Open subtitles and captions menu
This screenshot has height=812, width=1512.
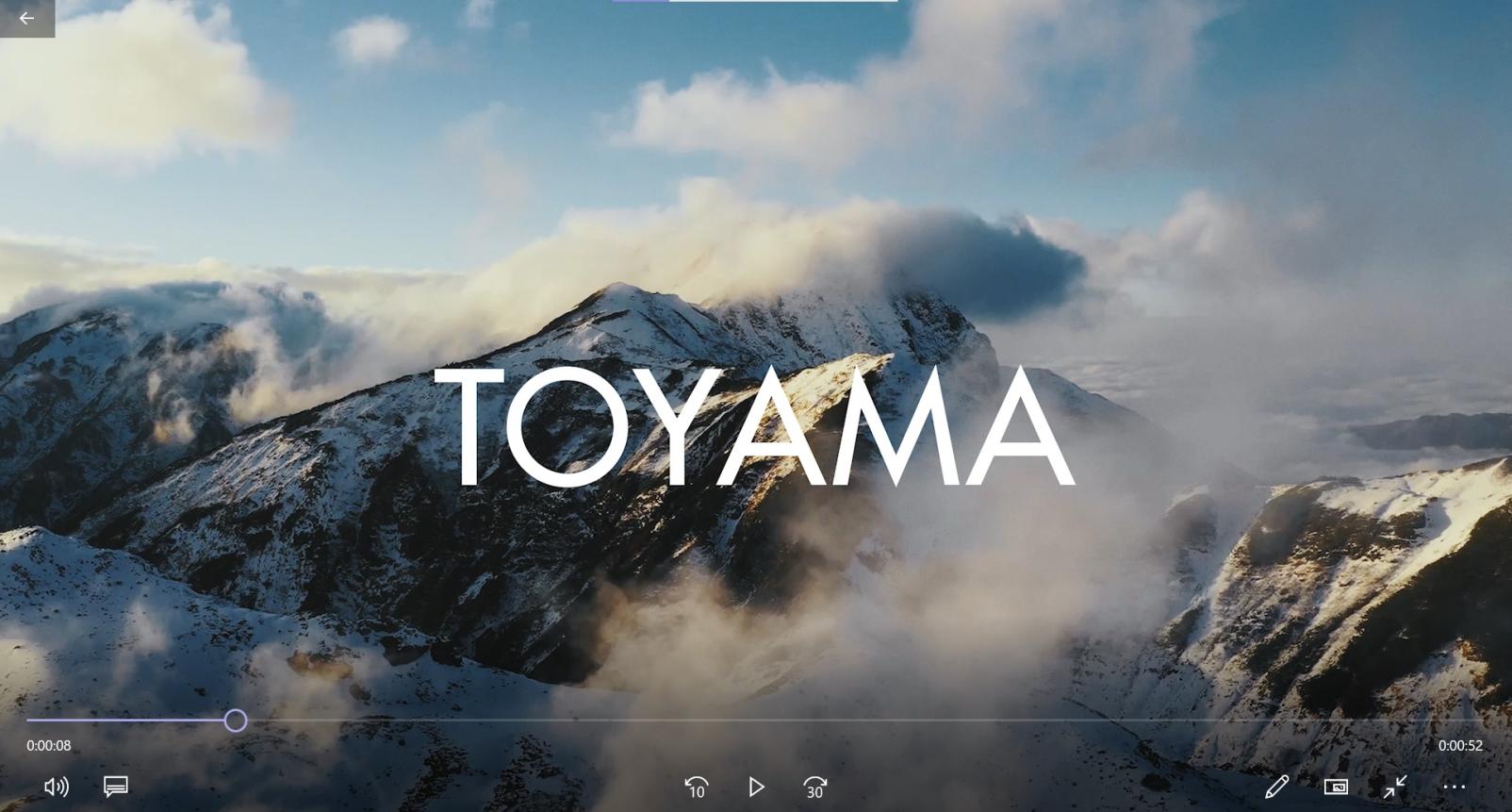(x=116, y=787)
